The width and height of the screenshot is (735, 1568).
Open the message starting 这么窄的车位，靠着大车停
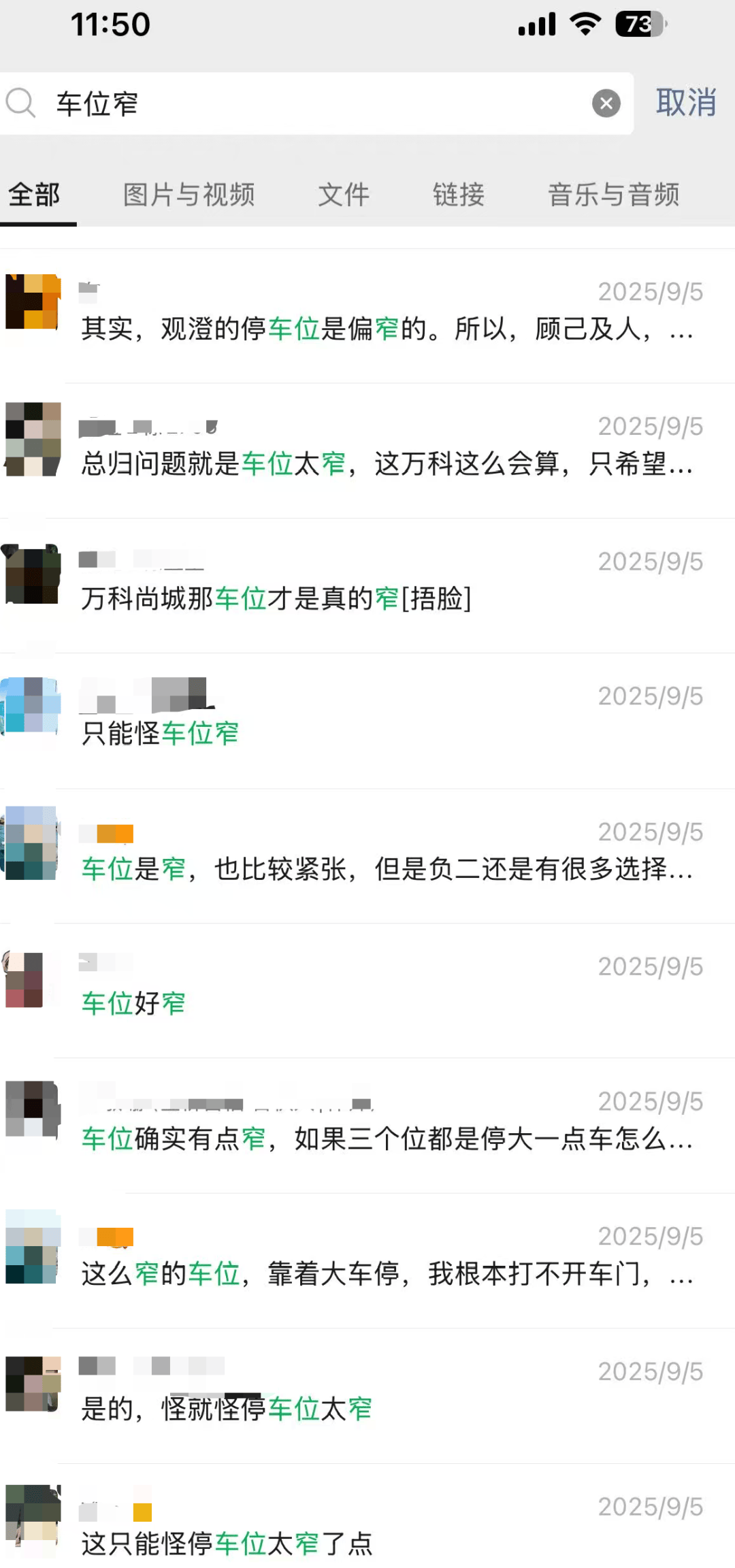point(386,1273)
